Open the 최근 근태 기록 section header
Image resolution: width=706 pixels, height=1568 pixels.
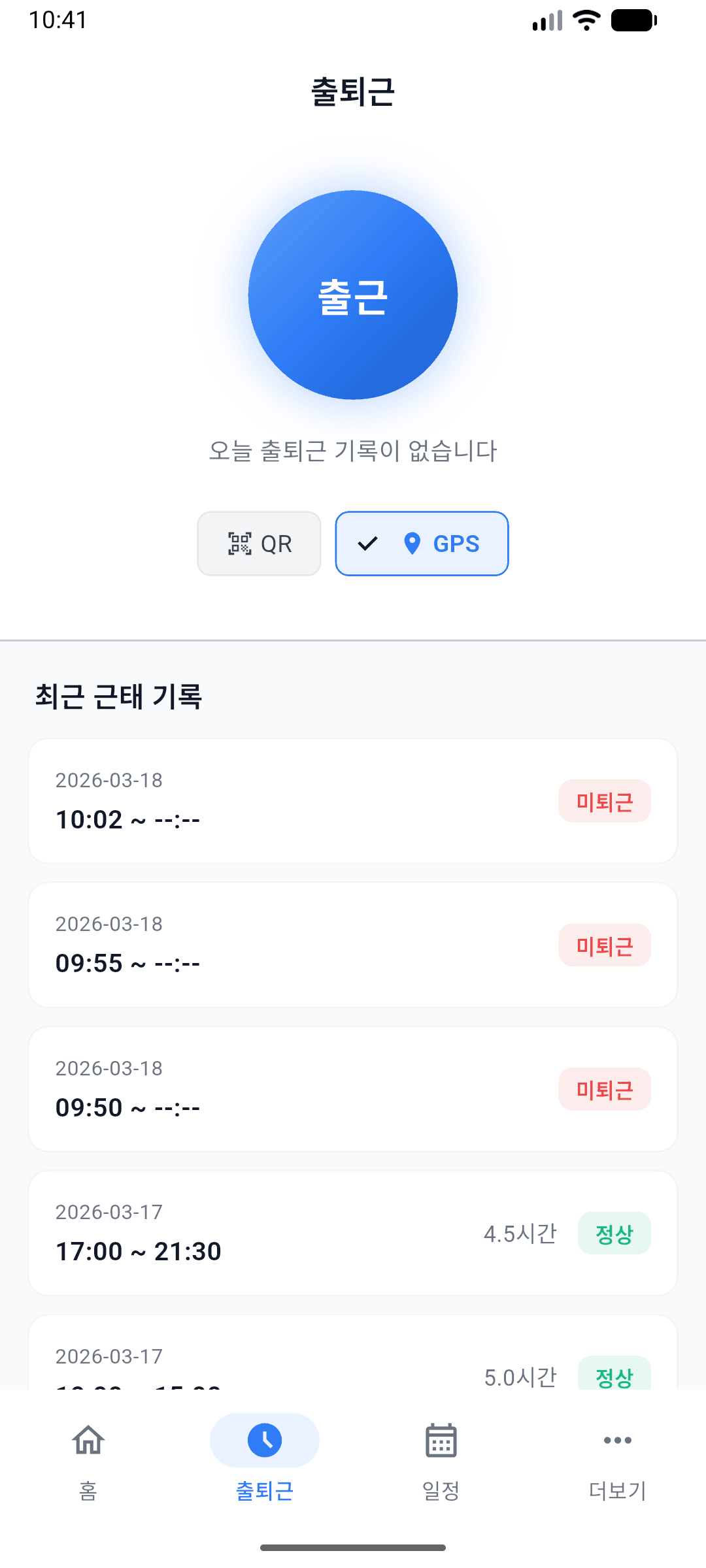pyautogui.click(x=120, y=697)
